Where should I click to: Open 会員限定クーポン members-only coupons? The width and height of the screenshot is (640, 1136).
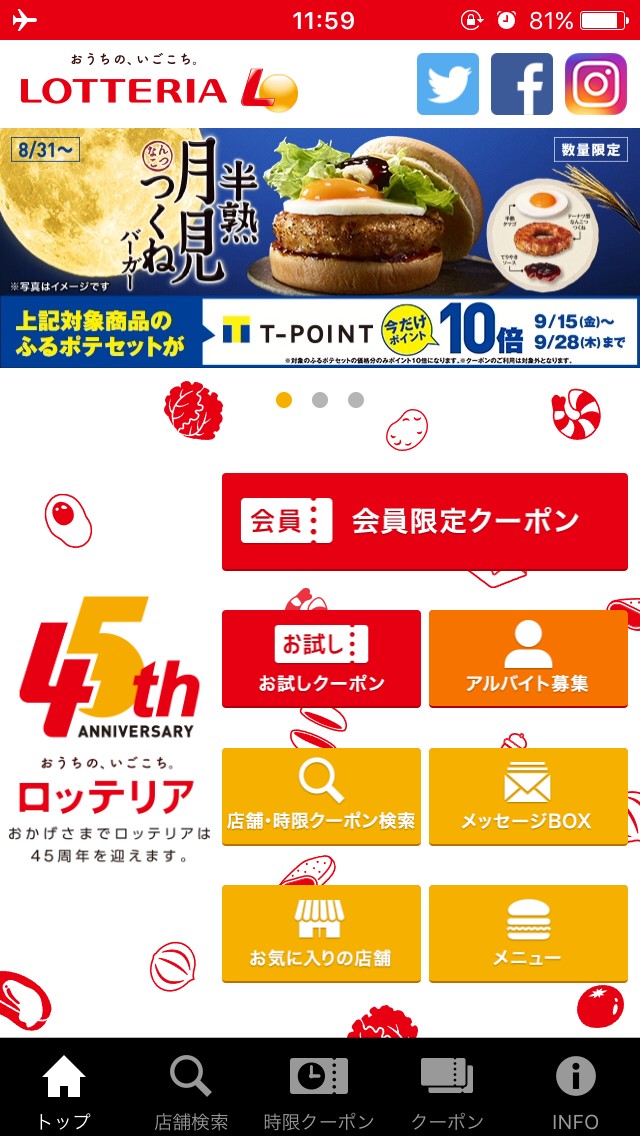click(425, 521)
